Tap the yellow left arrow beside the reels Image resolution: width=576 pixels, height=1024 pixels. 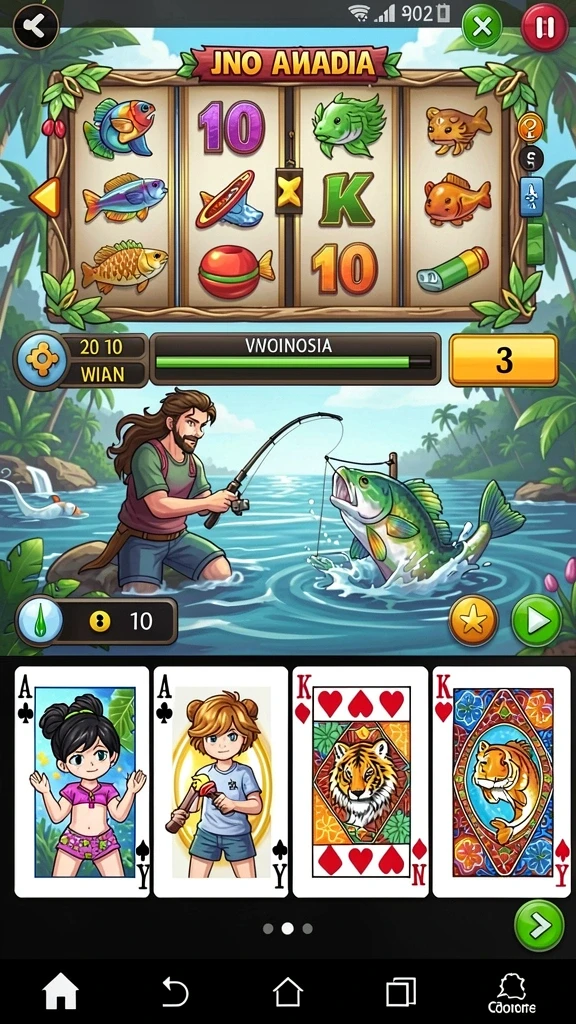point(46,197)
